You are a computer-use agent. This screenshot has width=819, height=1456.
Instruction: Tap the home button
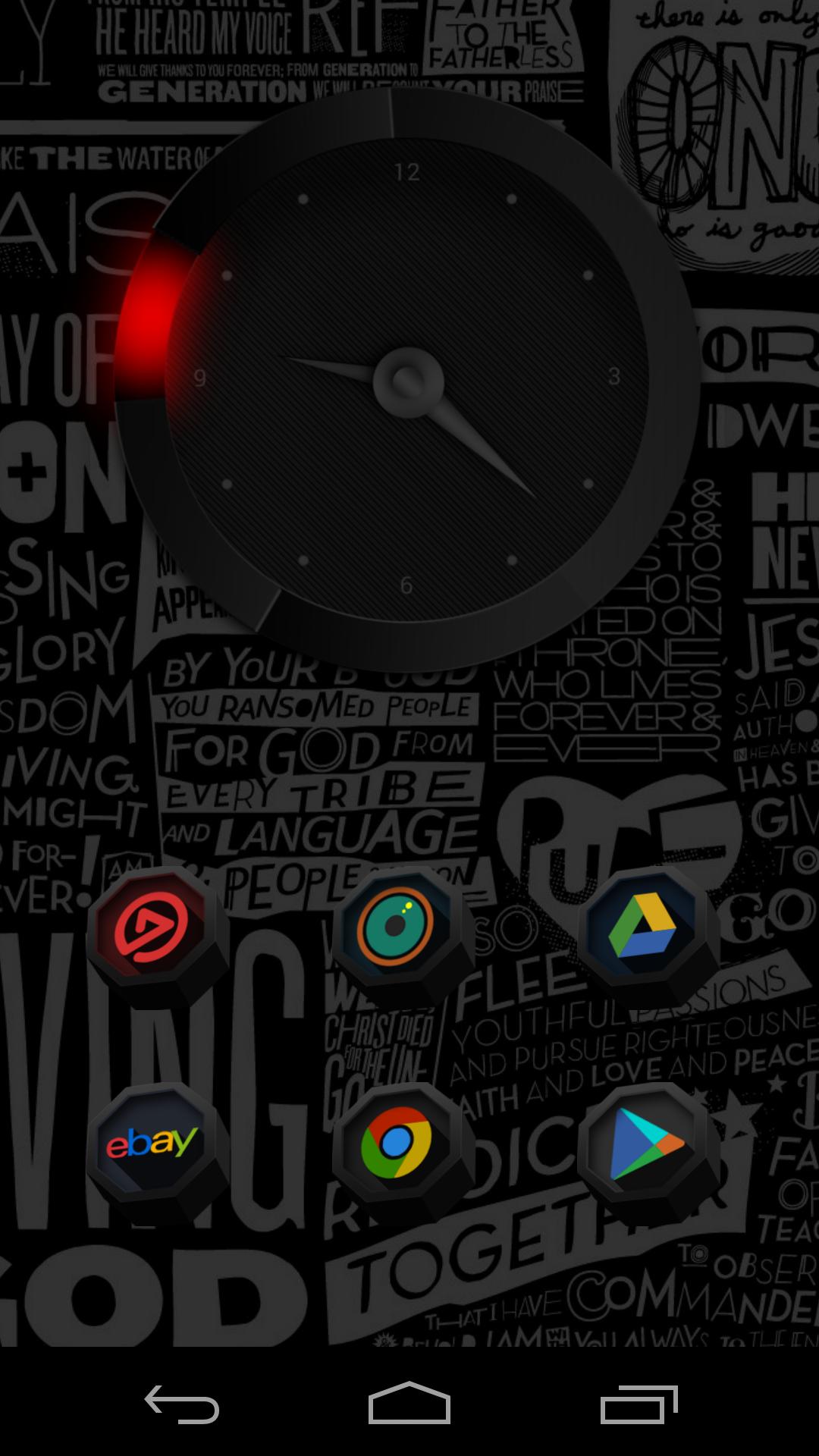(x=409, y=1404)
